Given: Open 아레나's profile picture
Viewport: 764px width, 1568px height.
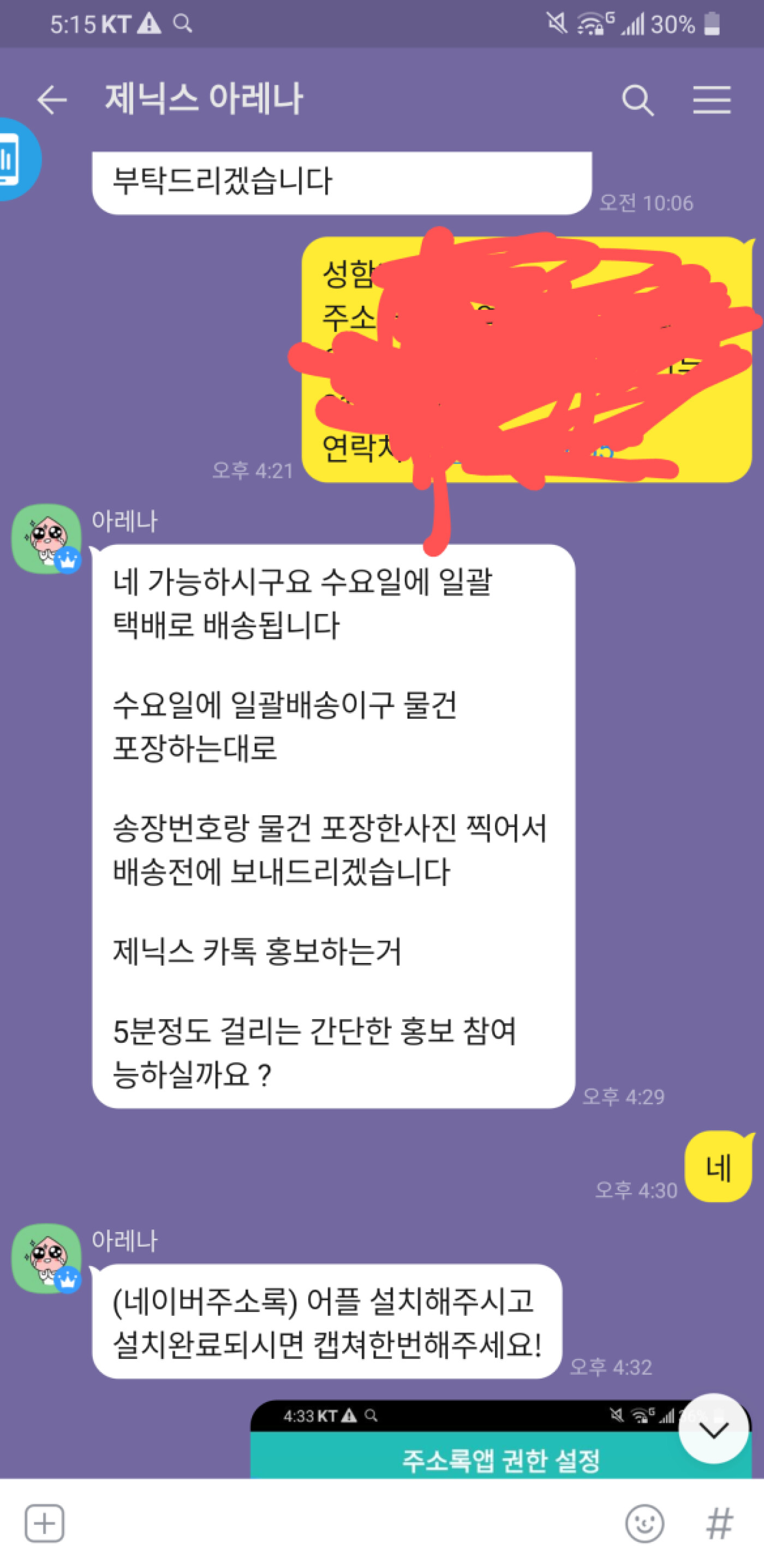Looking at the screenshot, I should [x=47, y=539].
